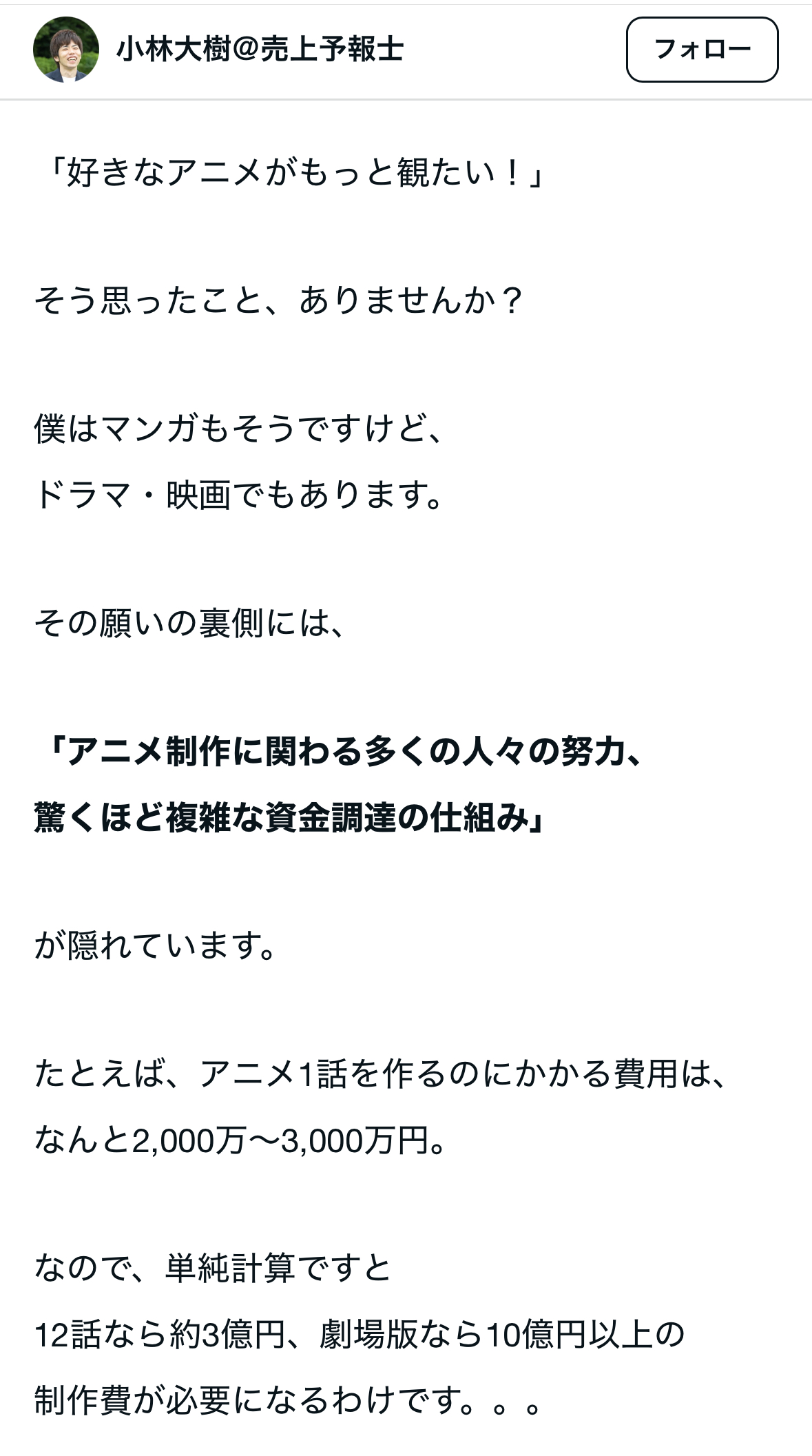Follow 小林大樹@売上予報士 with the フォロー button
The height and width of the screenshot is (1456, 812).
(x=702, y=50)
